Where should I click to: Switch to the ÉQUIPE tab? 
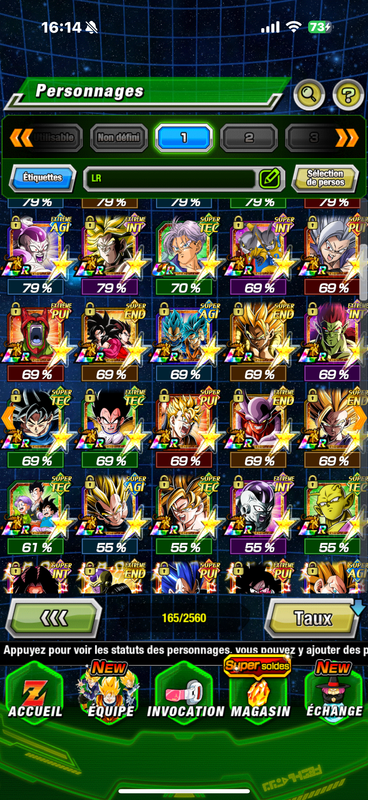click(x=110, y=693)
